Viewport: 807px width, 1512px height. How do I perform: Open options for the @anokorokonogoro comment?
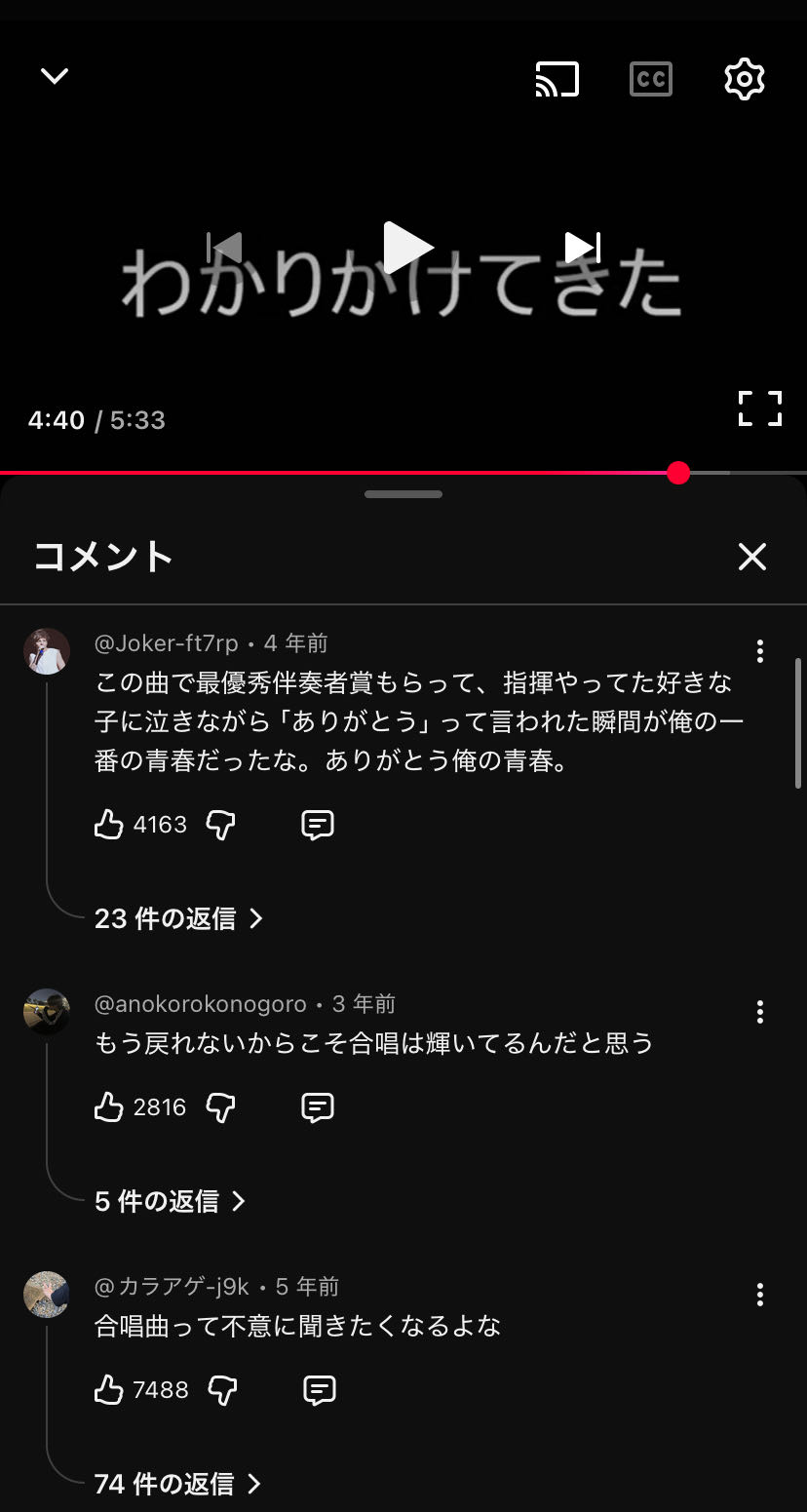[x=760, y=1012]
